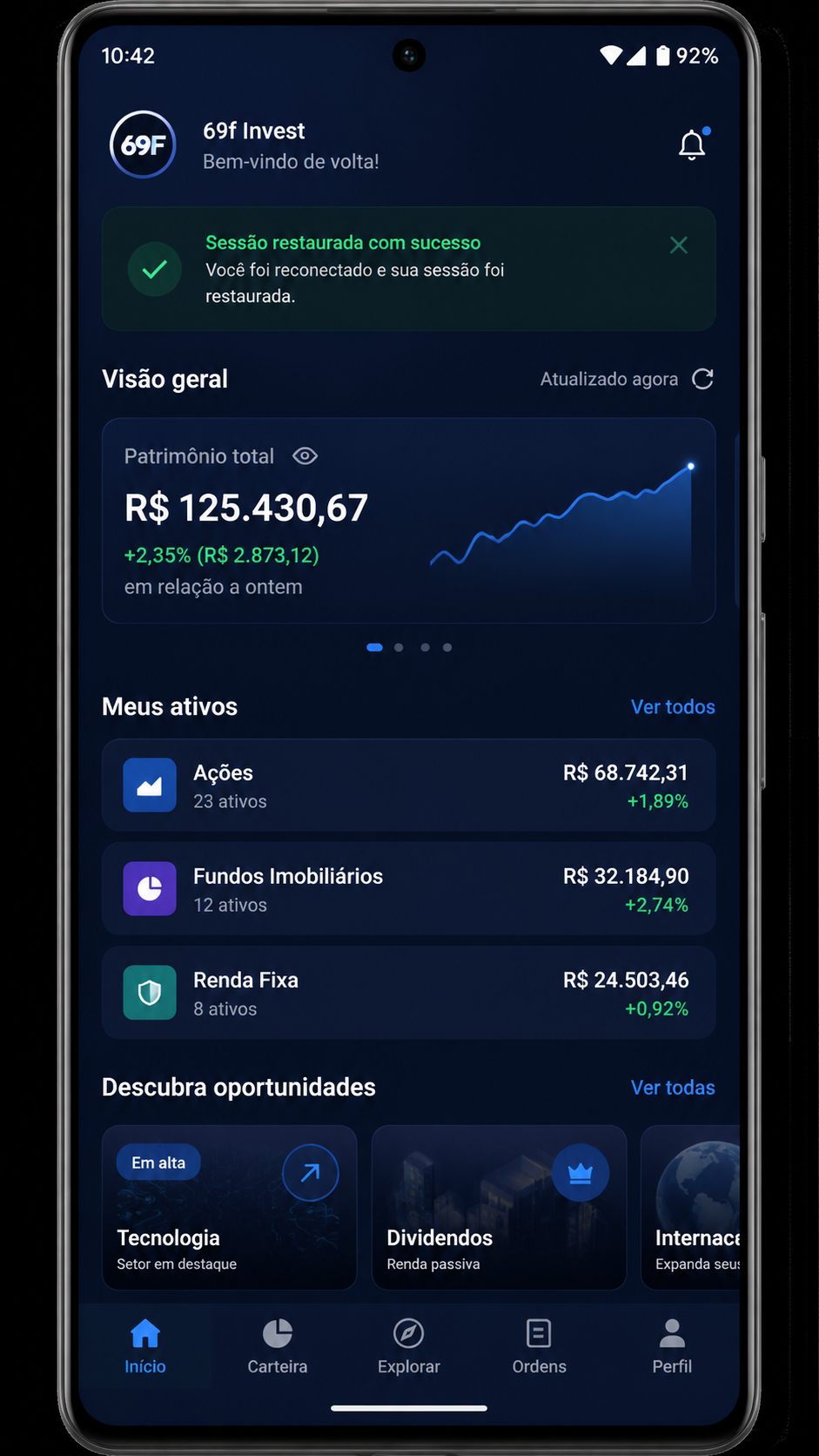The image size is (819, 1456).
Task: Open the Fundos Imobiliários row
Action: coord(409,889)
